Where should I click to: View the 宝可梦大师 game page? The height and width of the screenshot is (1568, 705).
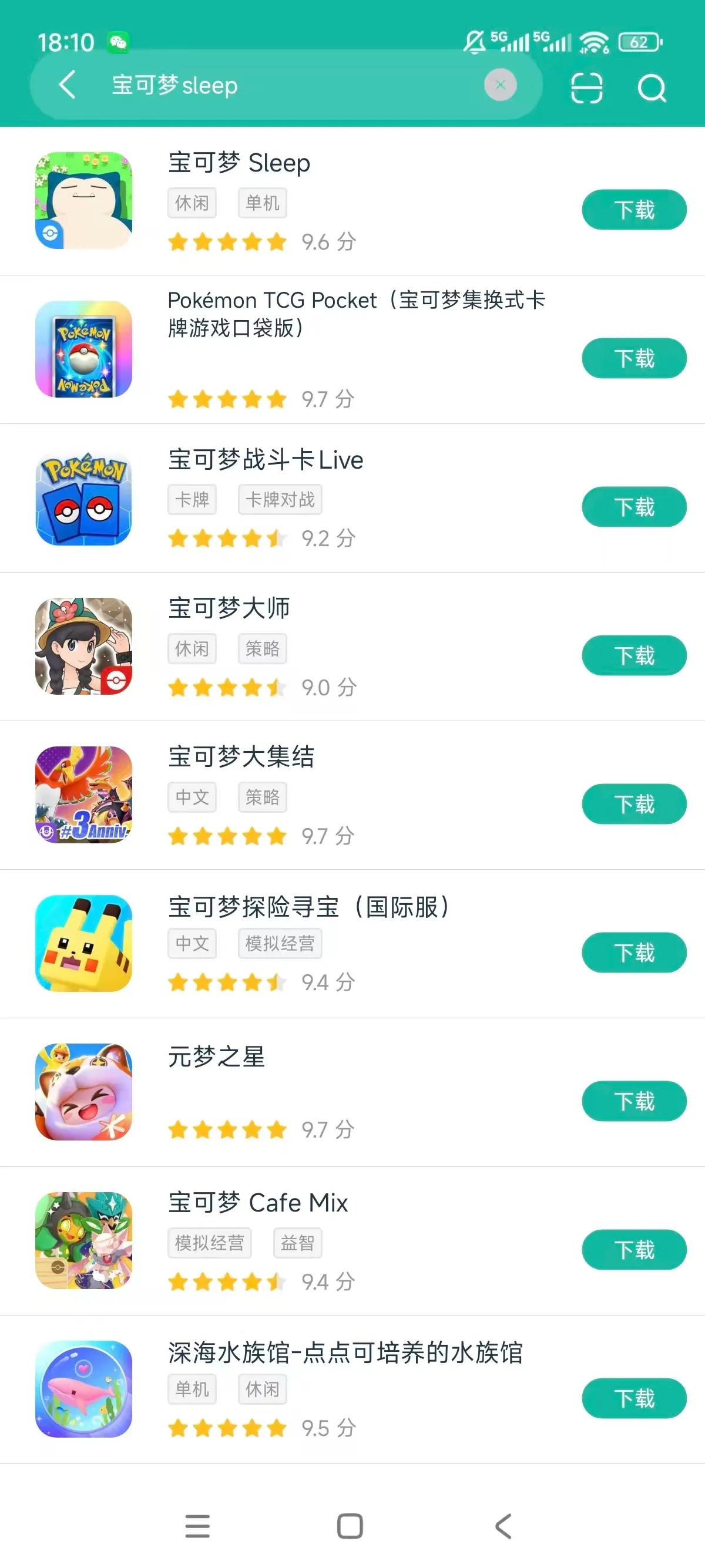tap(229, 608)
